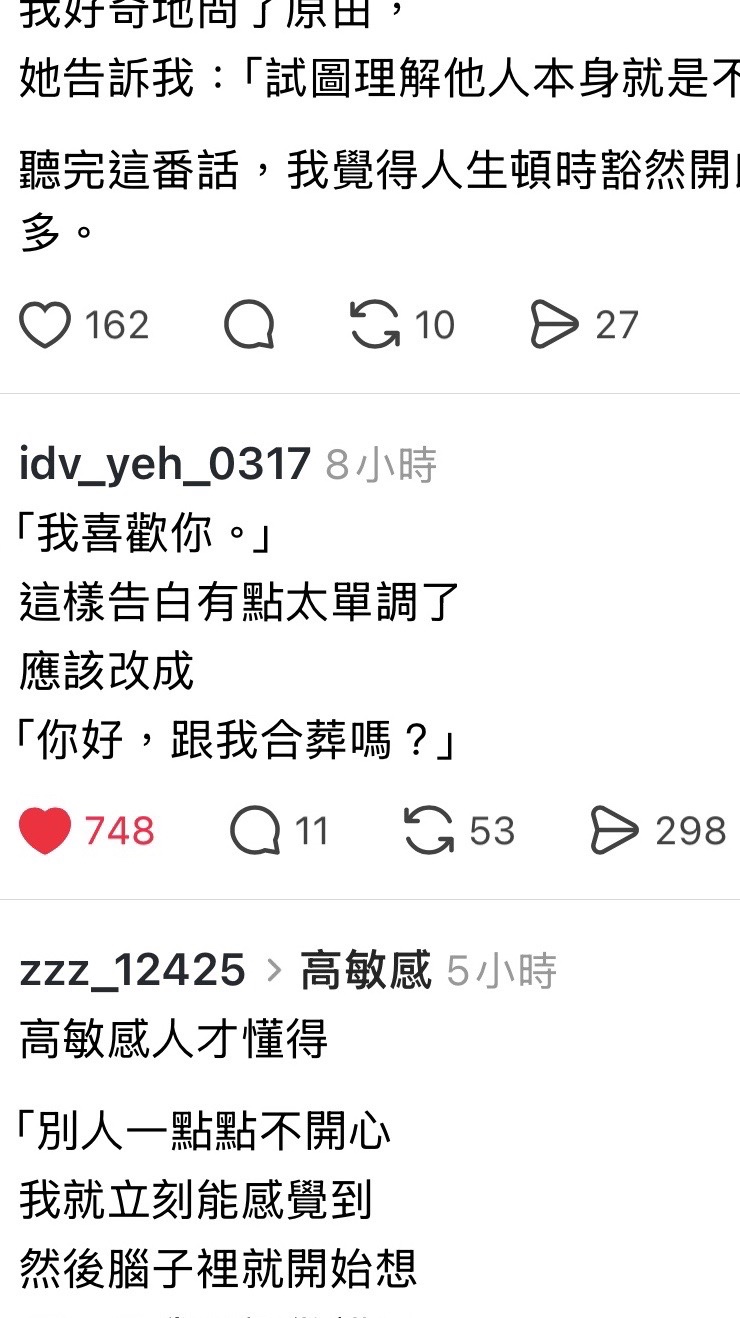Repost the post with 10 reposts
The width and height of the screenshot is (740, 1318).
tap(375, 325)
